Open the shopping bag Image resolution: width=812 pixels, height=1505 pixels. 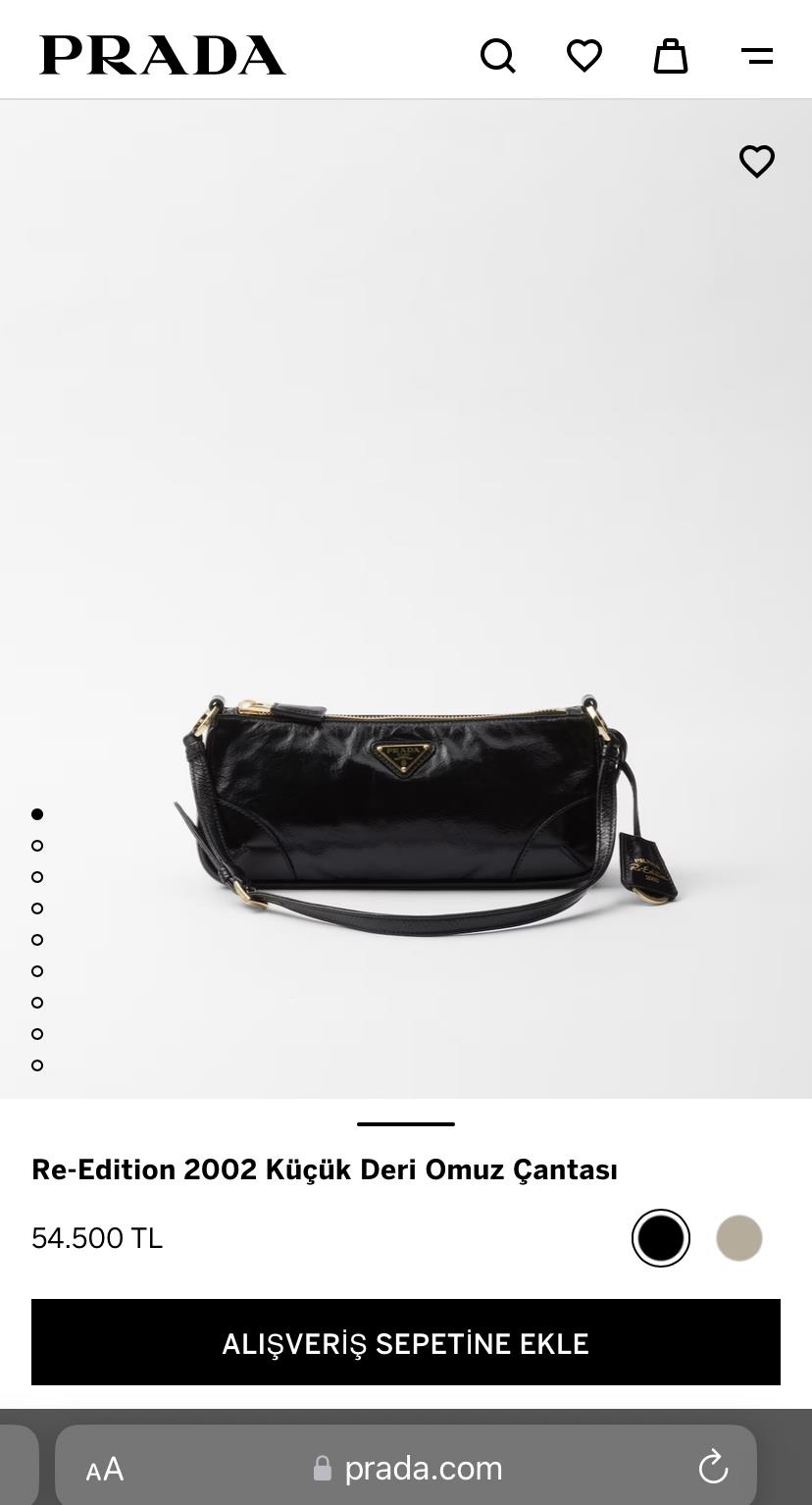(671, 56)
